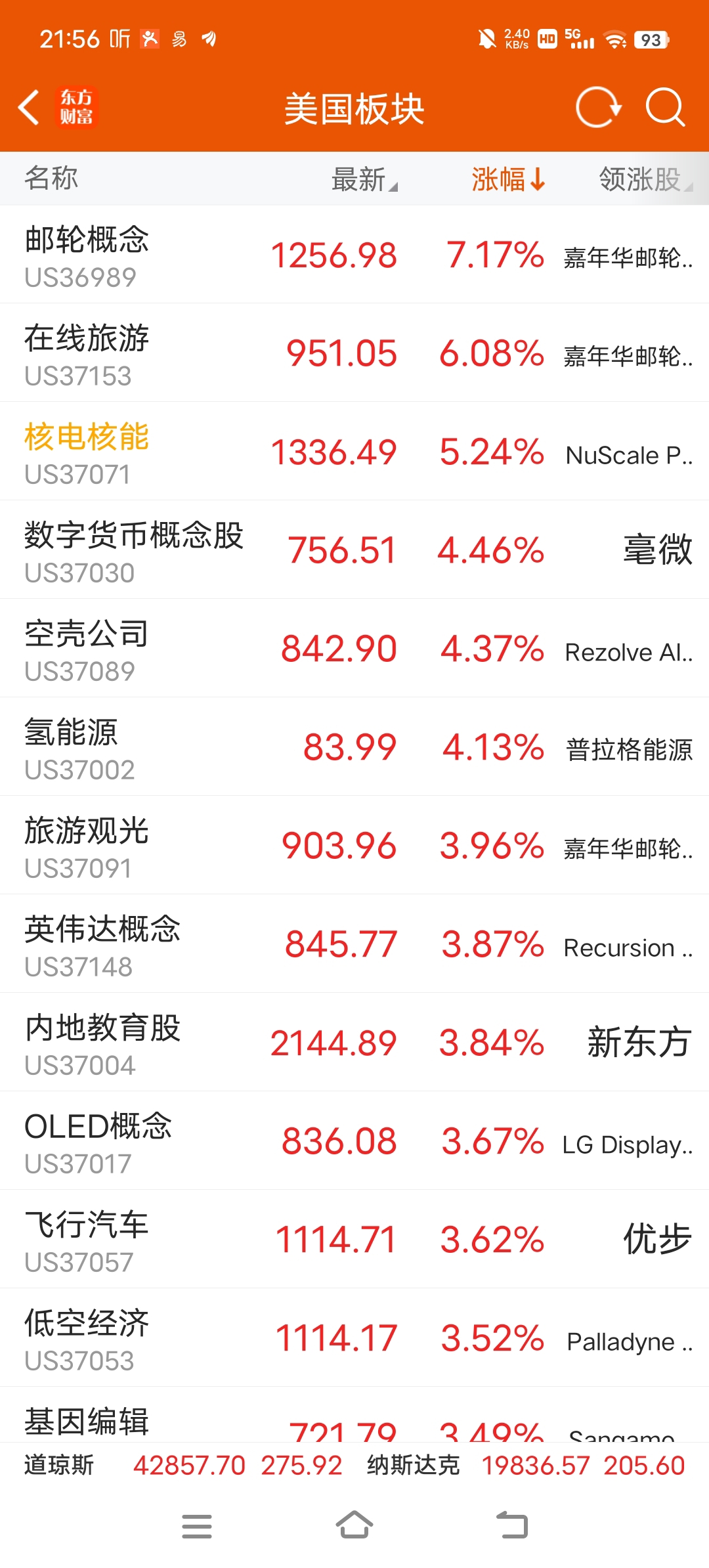Open the 飞行汽车 sector row
709x1568 pixels.
coord(354,1240)
